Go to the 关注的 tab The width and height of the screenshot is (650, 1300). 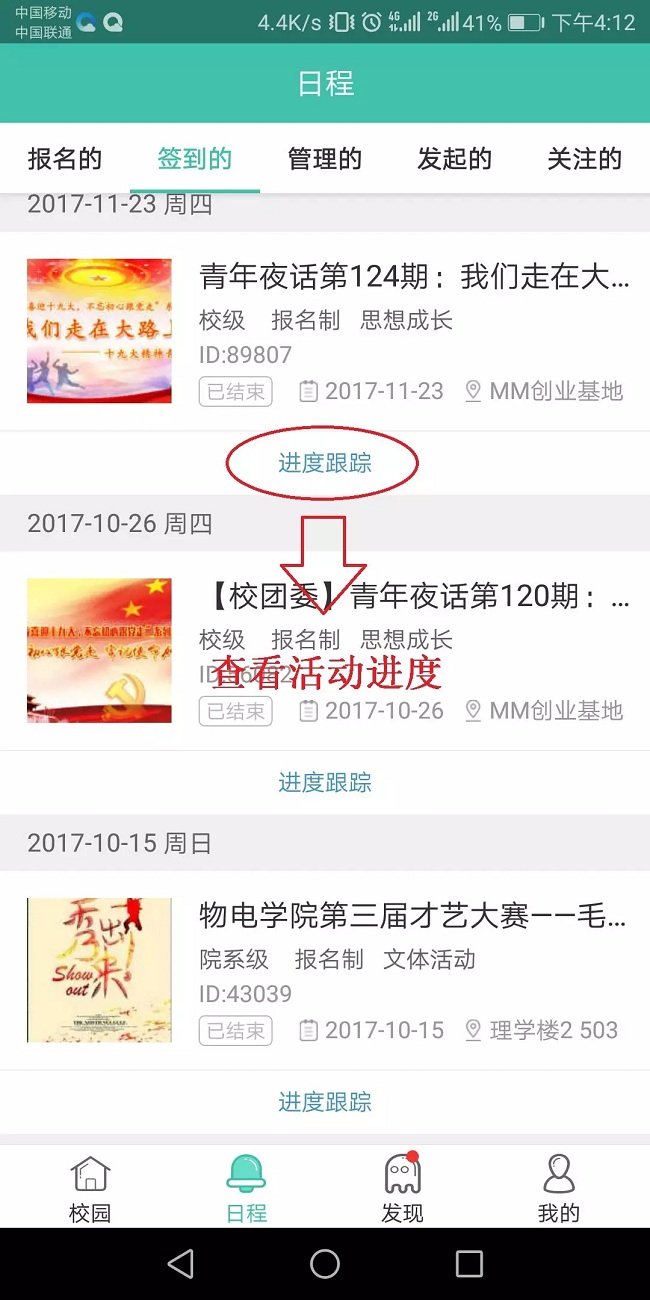click(585, 158)
